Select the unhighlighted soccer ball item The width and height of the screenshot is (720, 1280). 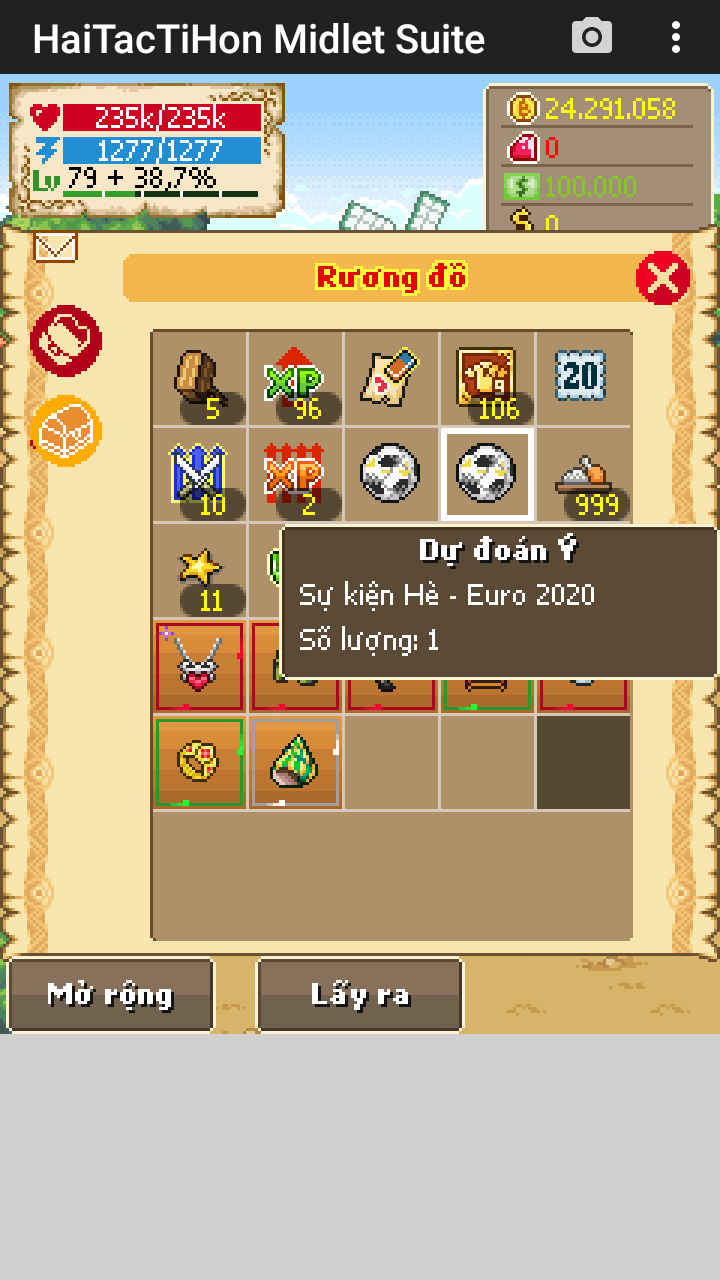tap(391, 474)
